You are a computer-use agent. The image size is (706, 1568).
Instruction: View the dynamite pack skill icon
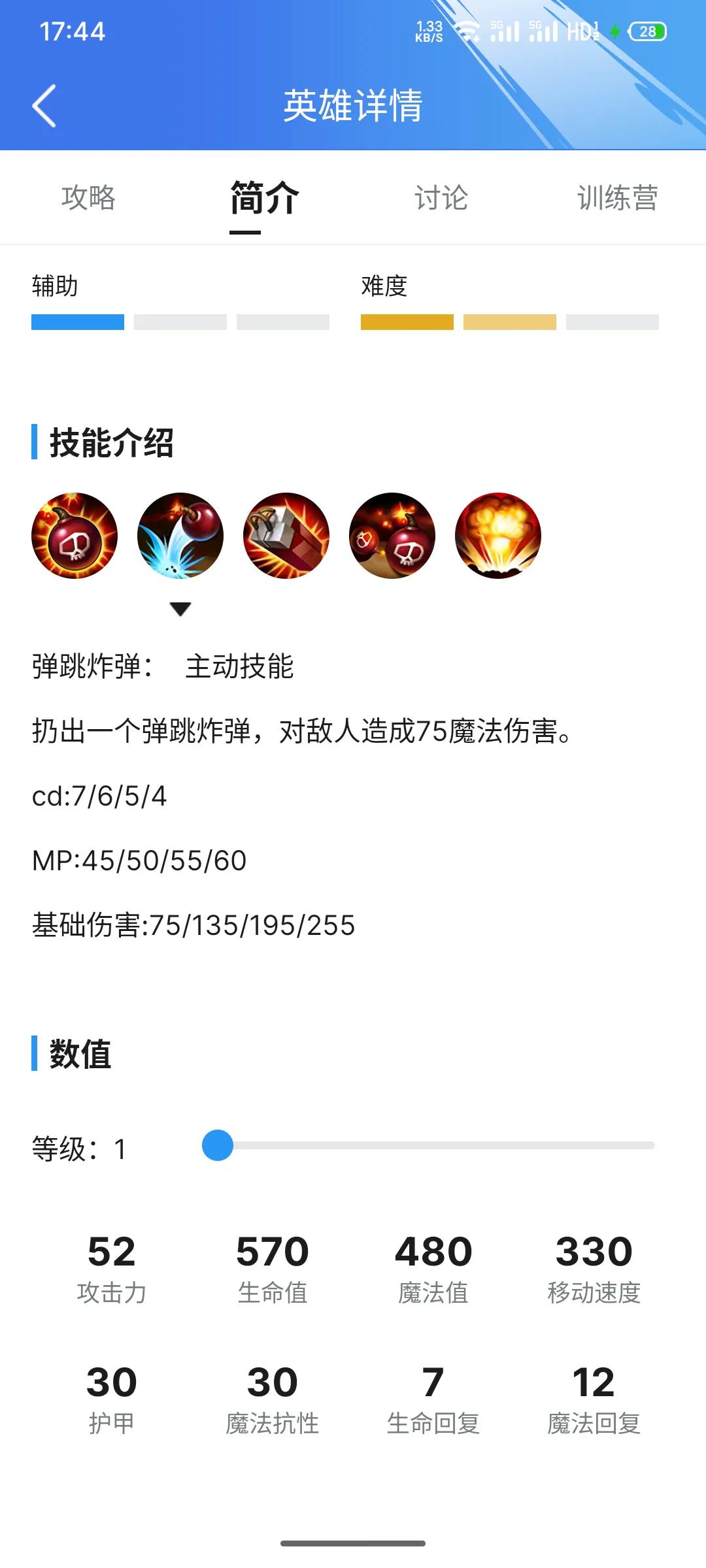pyautogui.click(x=286, y=536)
